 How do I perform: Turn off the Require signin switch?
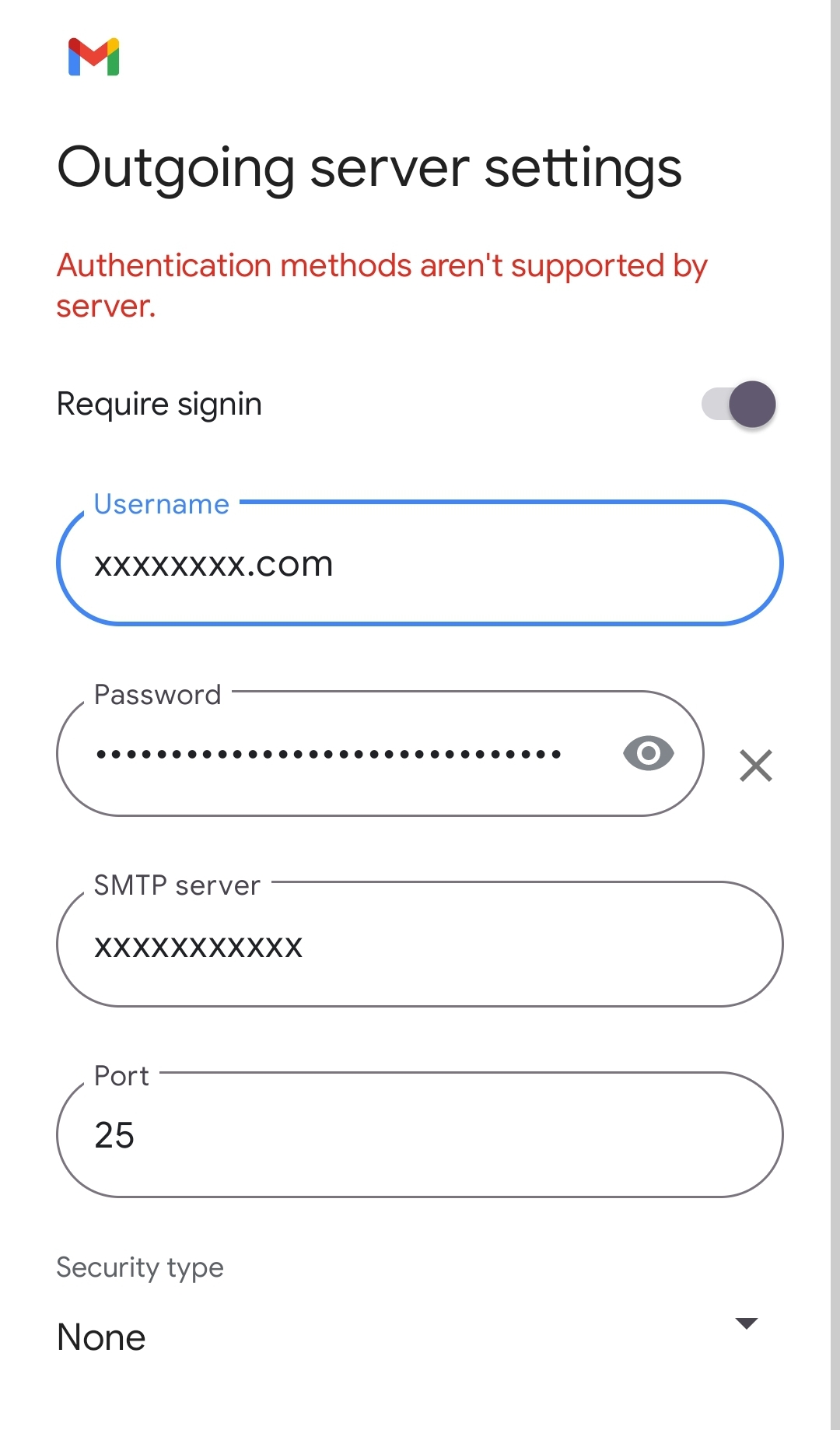(x=738, y=405)
